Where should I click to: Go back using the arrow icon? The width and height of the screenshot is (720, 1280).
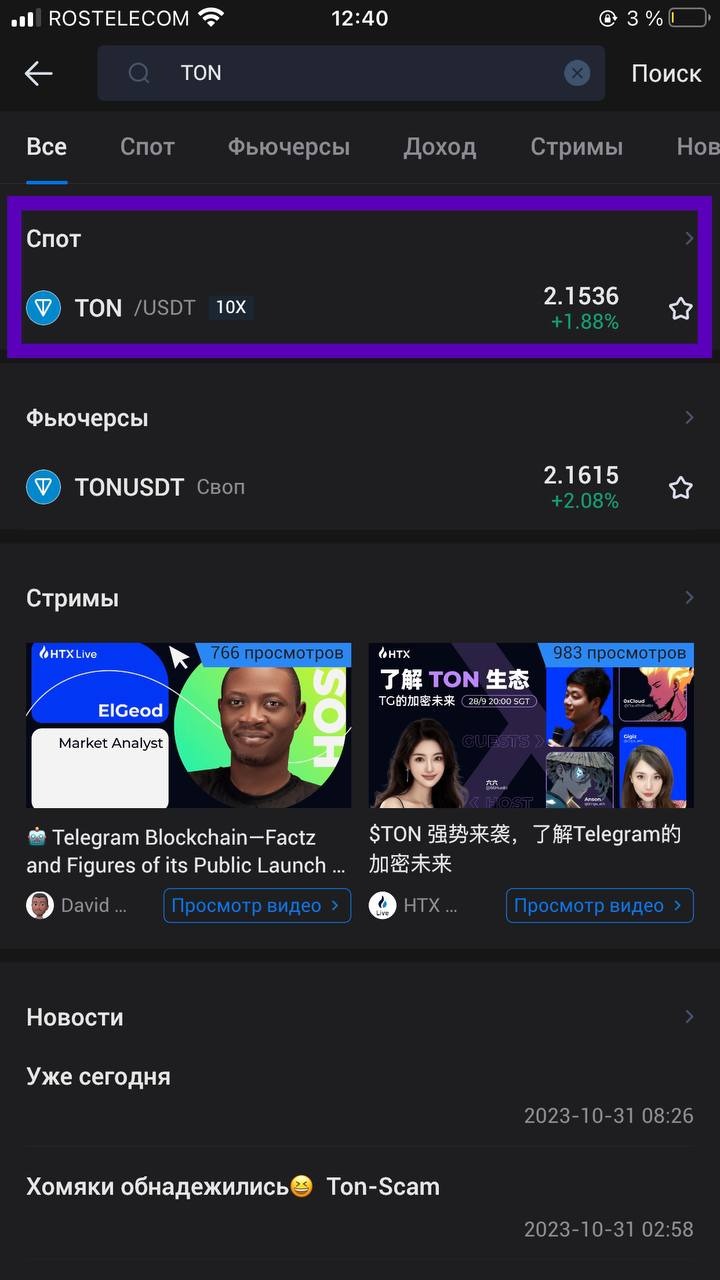click(x=39, y=73)
